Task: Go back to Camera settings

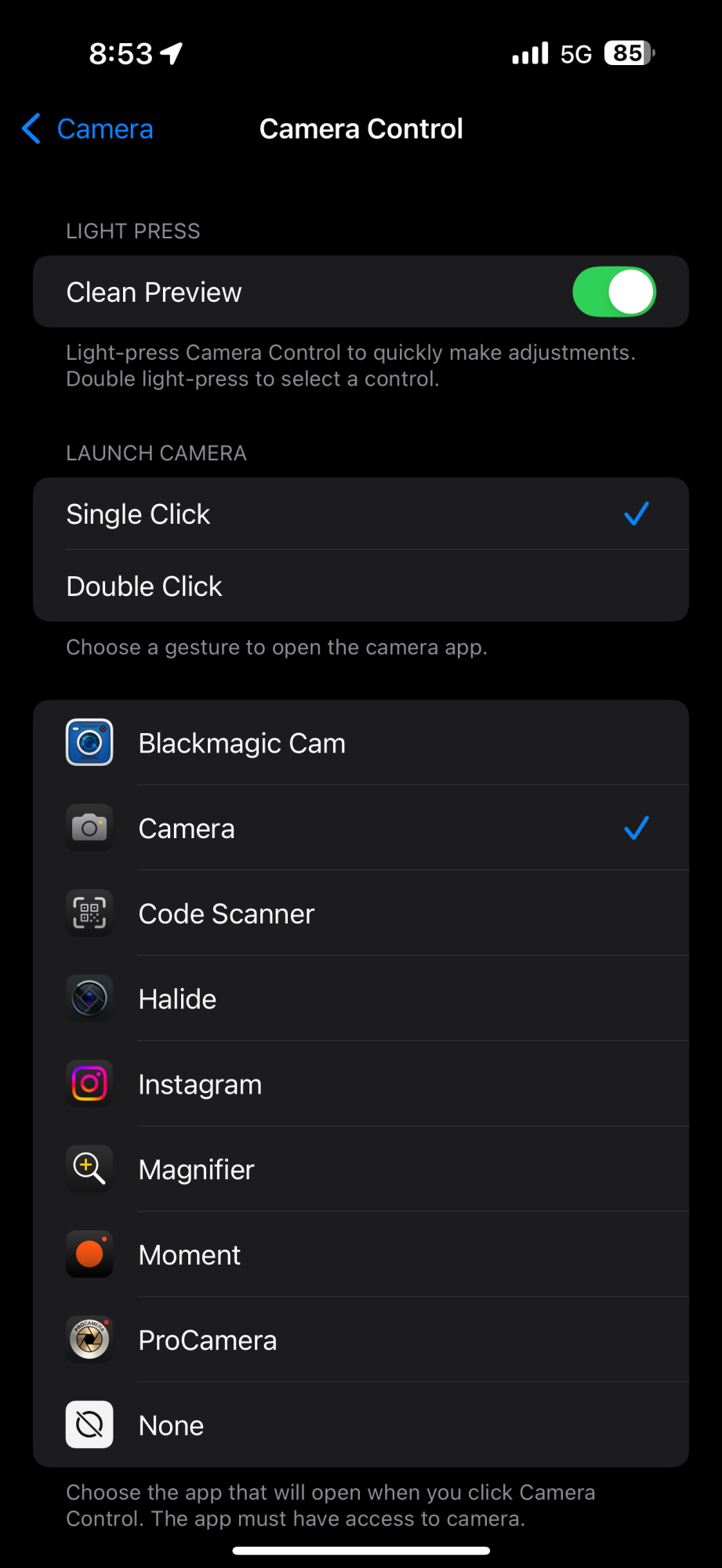Action: tap(88, 129)
